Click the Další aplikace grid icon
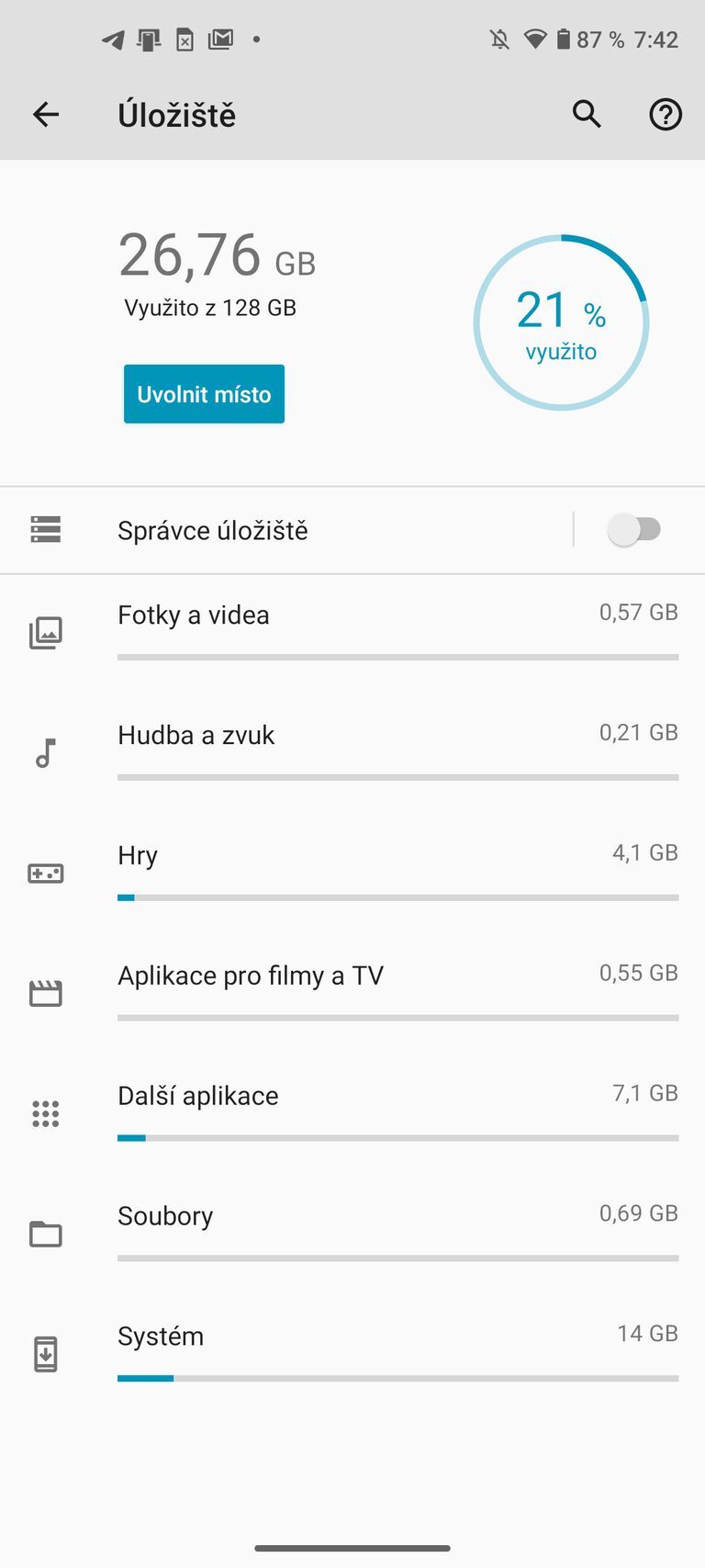Image resolution: width=705 pixels, height=1568 pixels. [x=46, y=1112]
